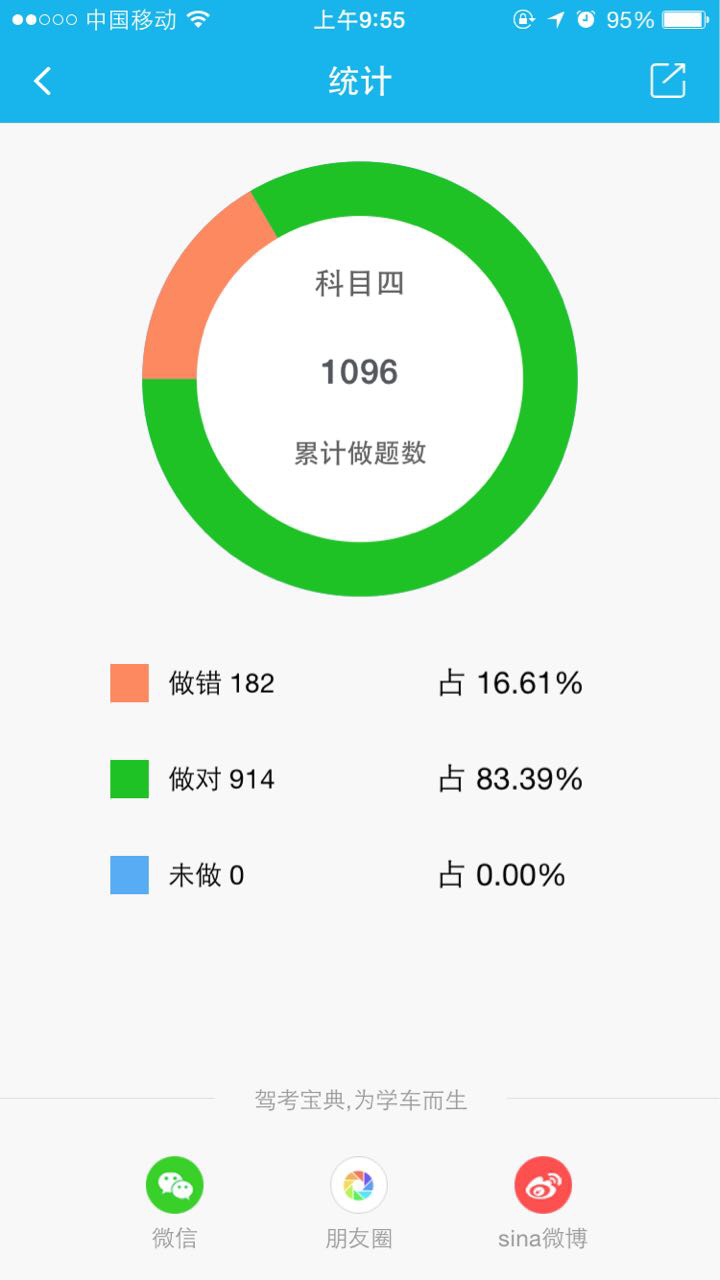Go back using the top-left arrow
720x1280 pixels.
coord(42,81)
